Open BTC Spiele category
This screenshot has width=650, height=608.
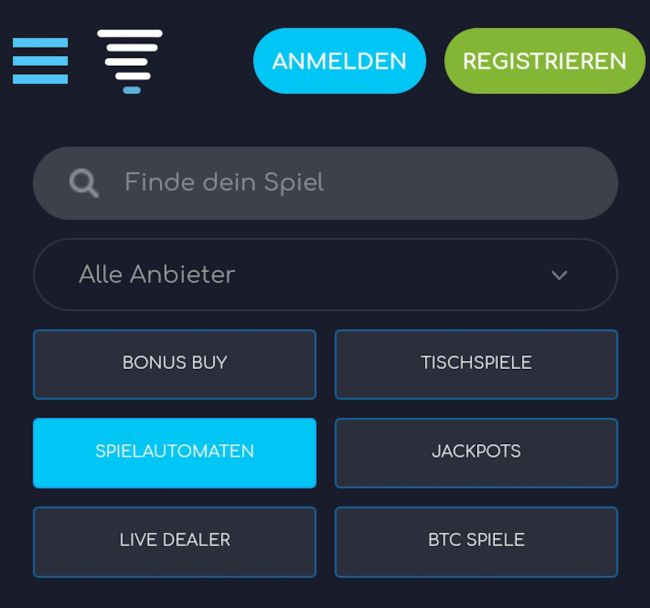[476, 540]
